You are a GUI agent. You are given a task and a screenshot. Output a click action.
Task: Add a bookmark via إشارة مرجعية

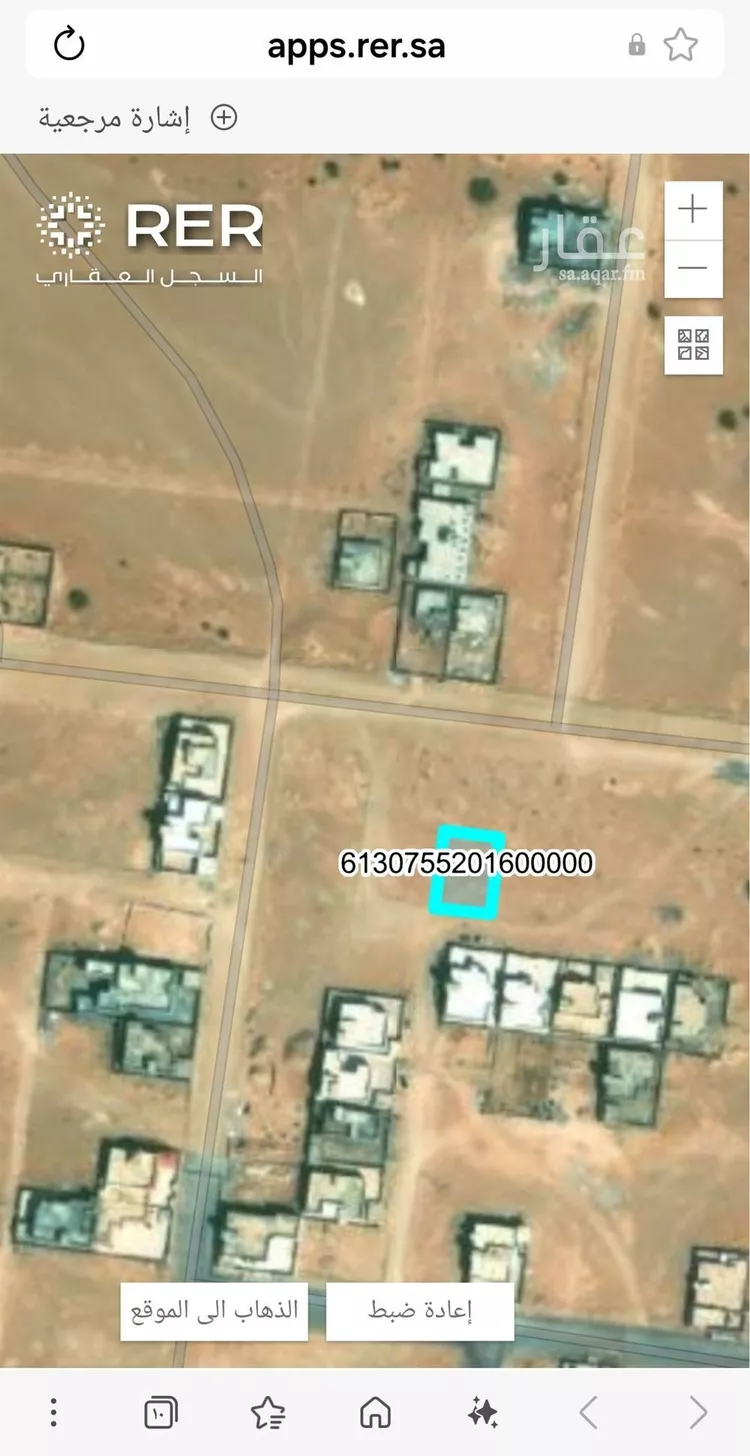pos(138,117)
